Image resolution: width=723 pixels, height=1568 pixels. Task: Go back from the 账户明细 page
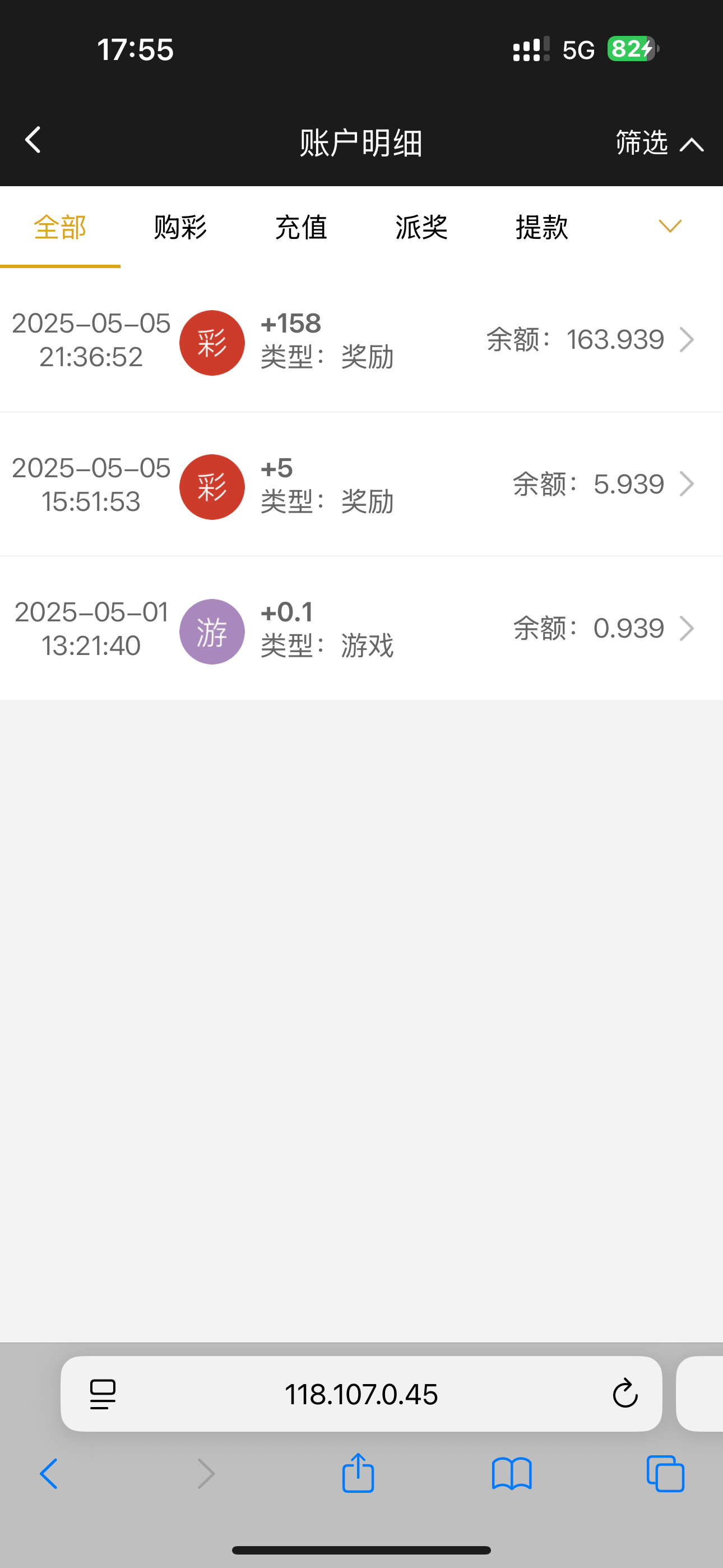[33, 141]
